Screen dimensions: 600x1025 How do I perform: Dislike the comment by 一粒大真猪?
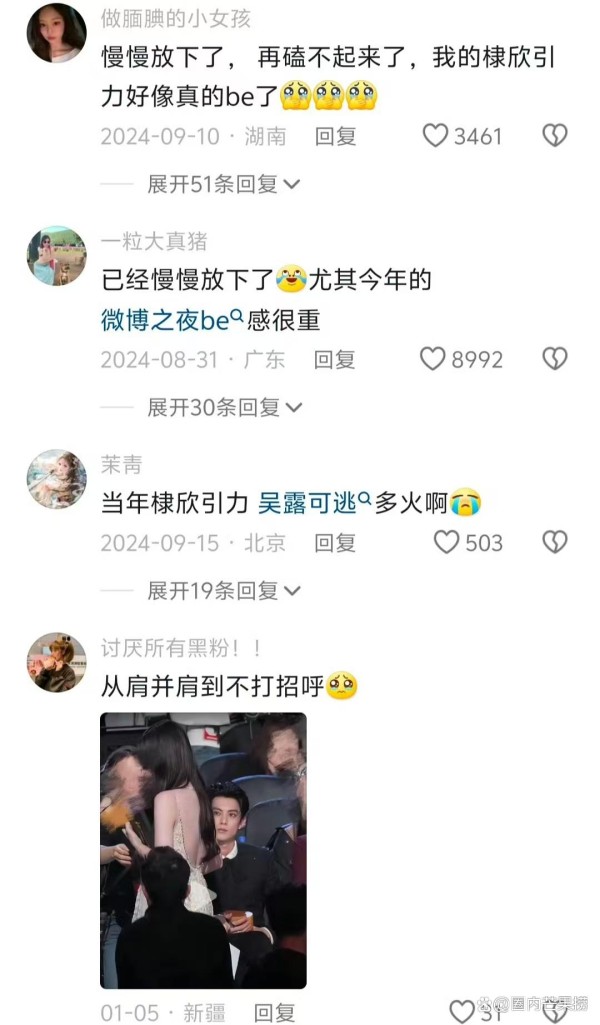pos(555,359)
